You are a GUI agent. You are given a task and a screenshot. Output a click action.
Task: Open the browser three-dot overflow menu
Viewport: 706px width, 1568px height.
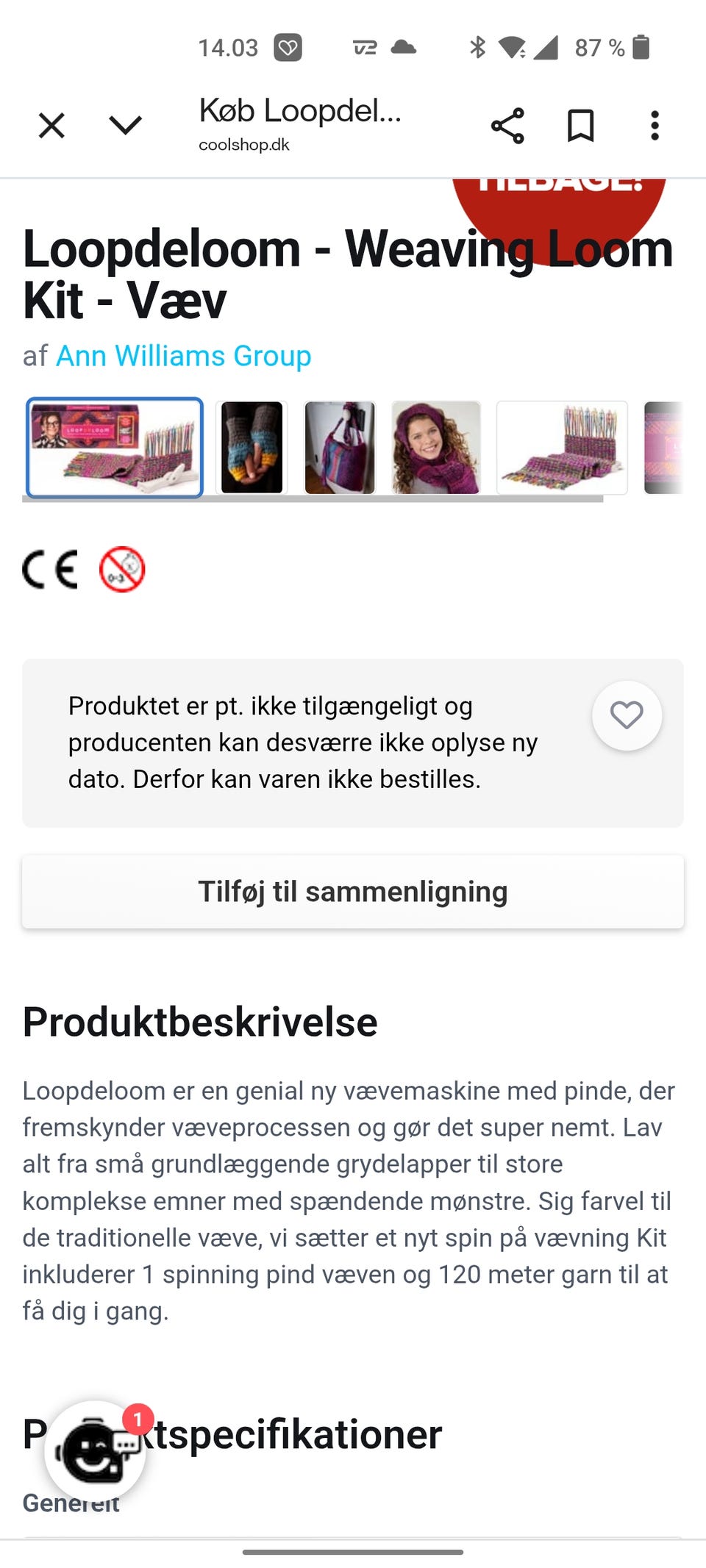pos(655,125)
